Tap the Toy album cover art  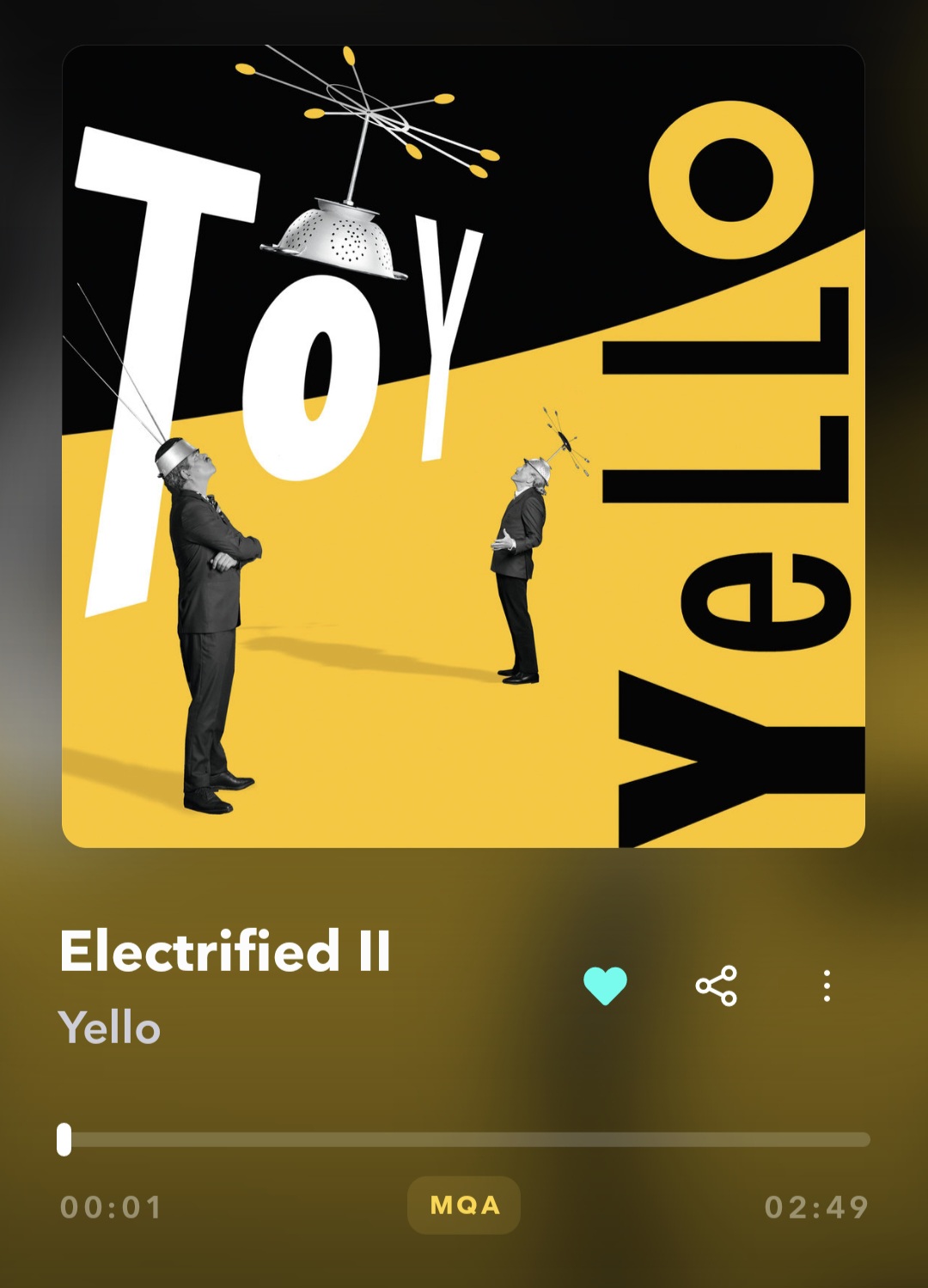[x=463, y=447]
